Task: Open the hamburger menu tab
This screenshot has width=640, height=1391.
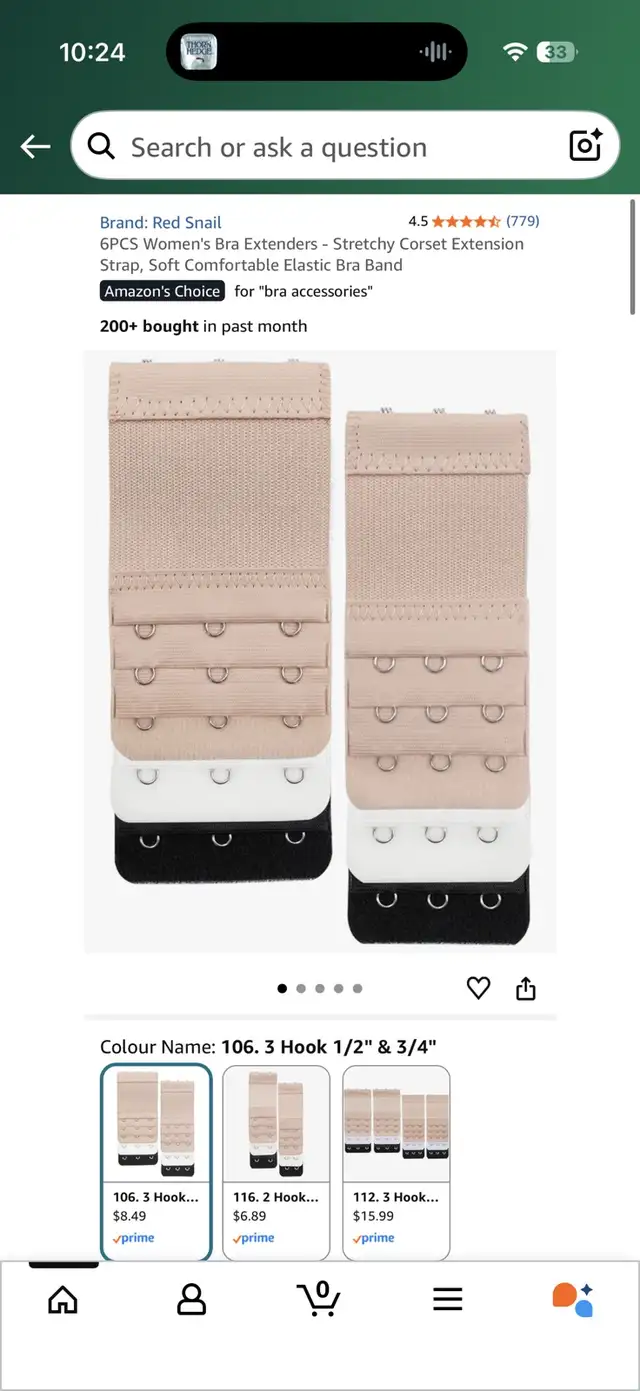Action: click(447, 1299)
